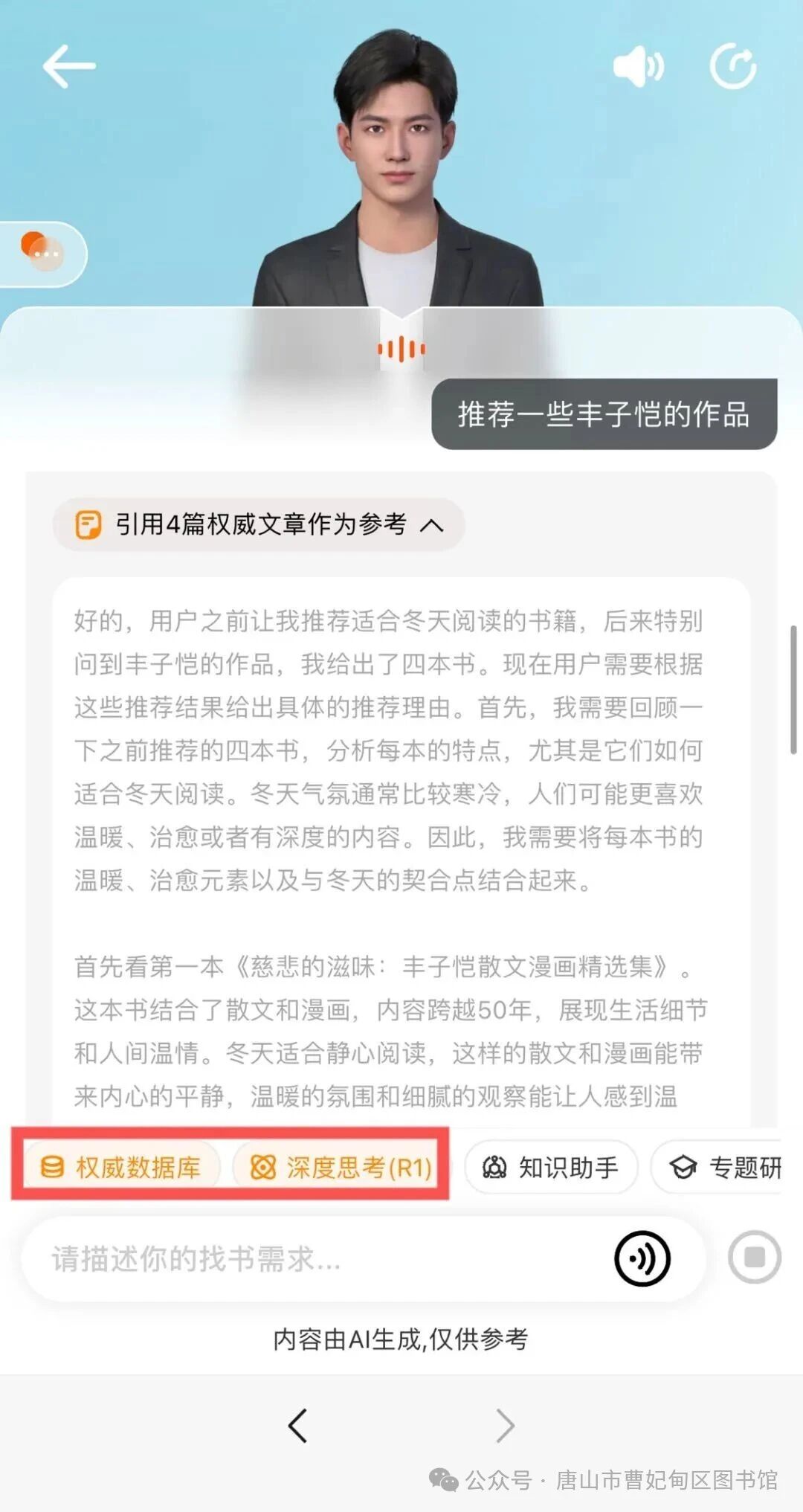Screen dimensions: 803x1512
Task: Stop the AI response generation
Action: tap(754, 1258)
